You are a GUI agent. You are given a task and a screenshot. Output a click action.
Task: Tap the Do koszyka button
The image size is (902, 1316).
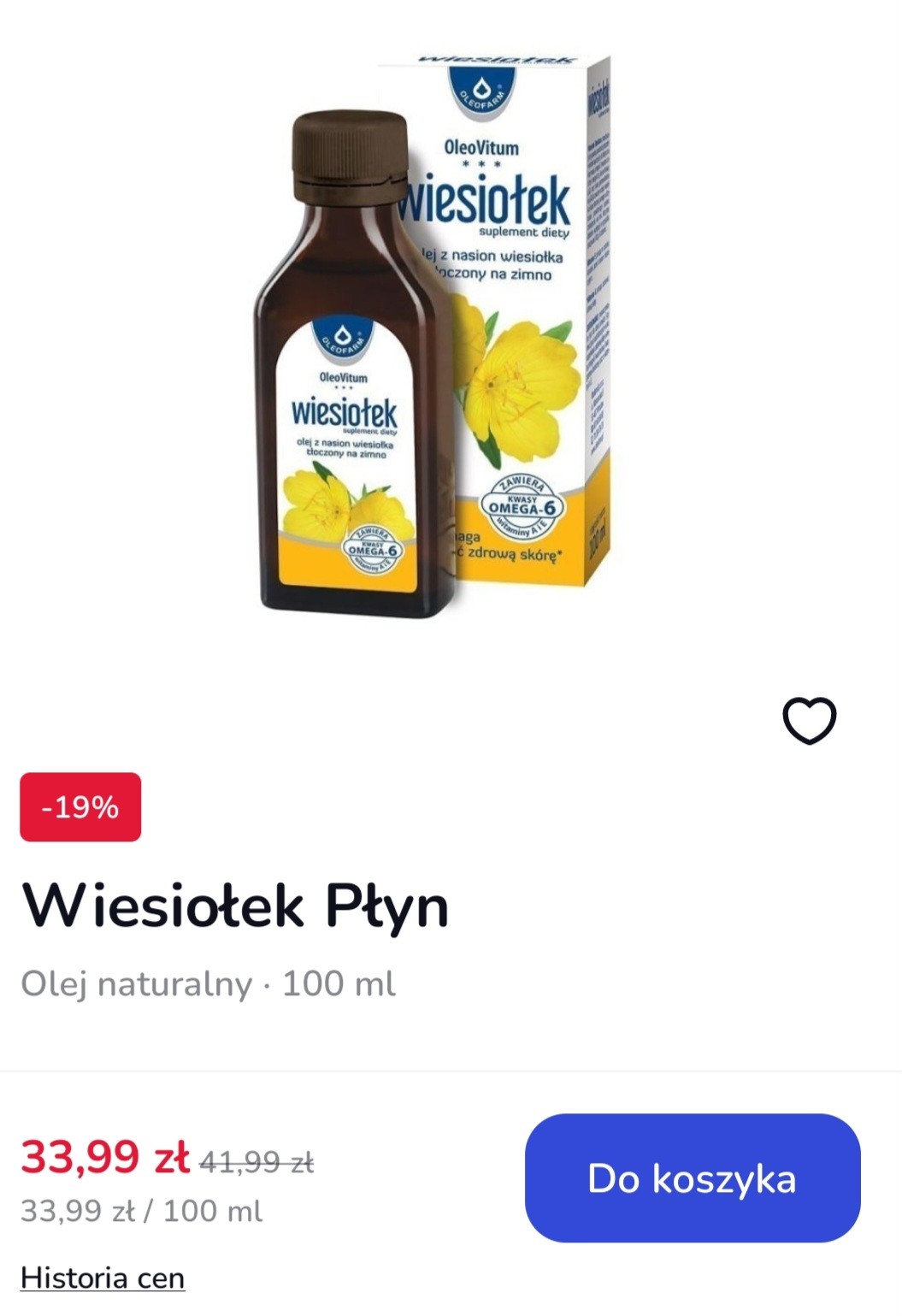(693, 1177)
